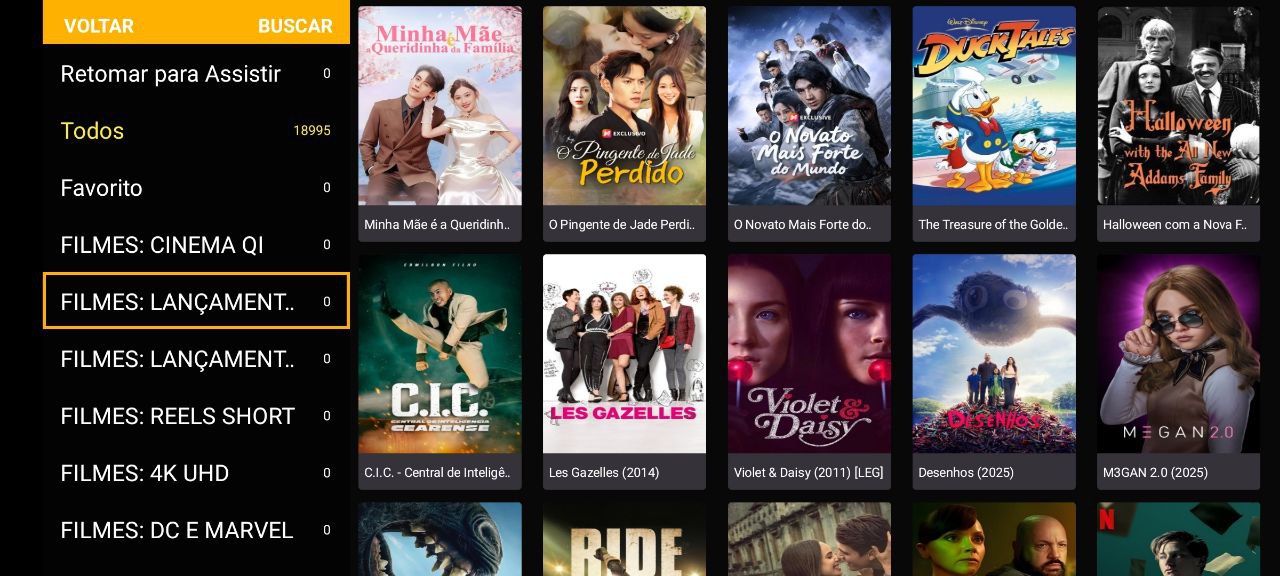
Task: Open O Novato Mais Forte do Mundo
Action: (x=809, y=122)
